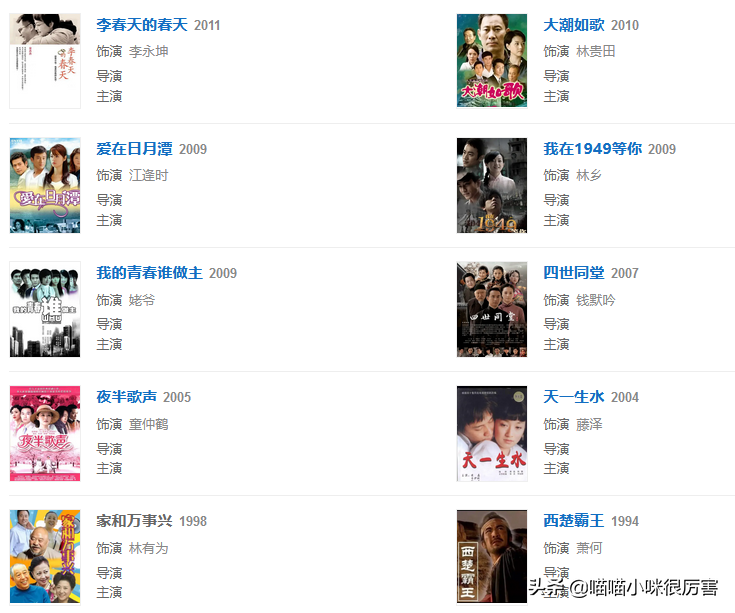
Task: Open the 爱在日月潭 title link
Action: pyautogui.click(x=134, y=149)
